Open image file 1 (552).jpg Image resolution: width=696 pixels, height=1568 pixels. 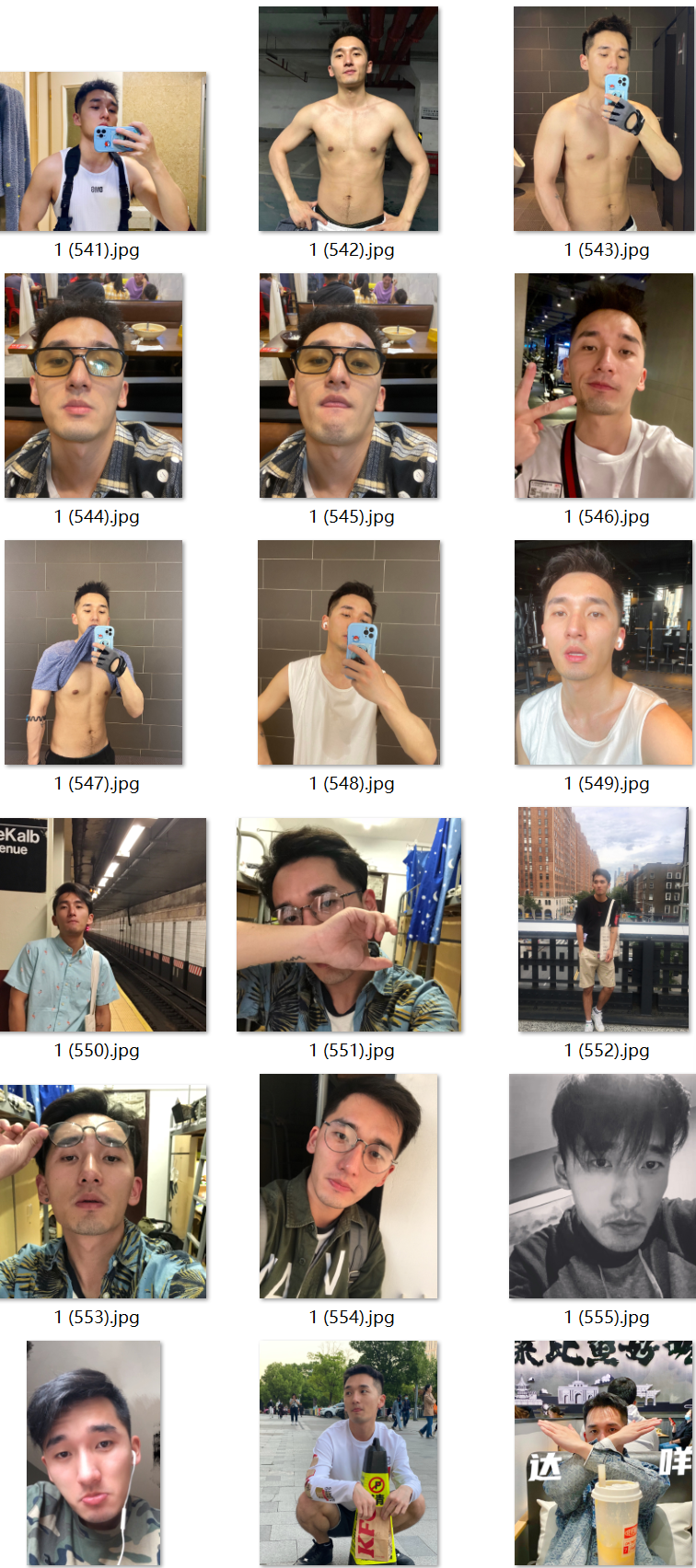[603, 919]
